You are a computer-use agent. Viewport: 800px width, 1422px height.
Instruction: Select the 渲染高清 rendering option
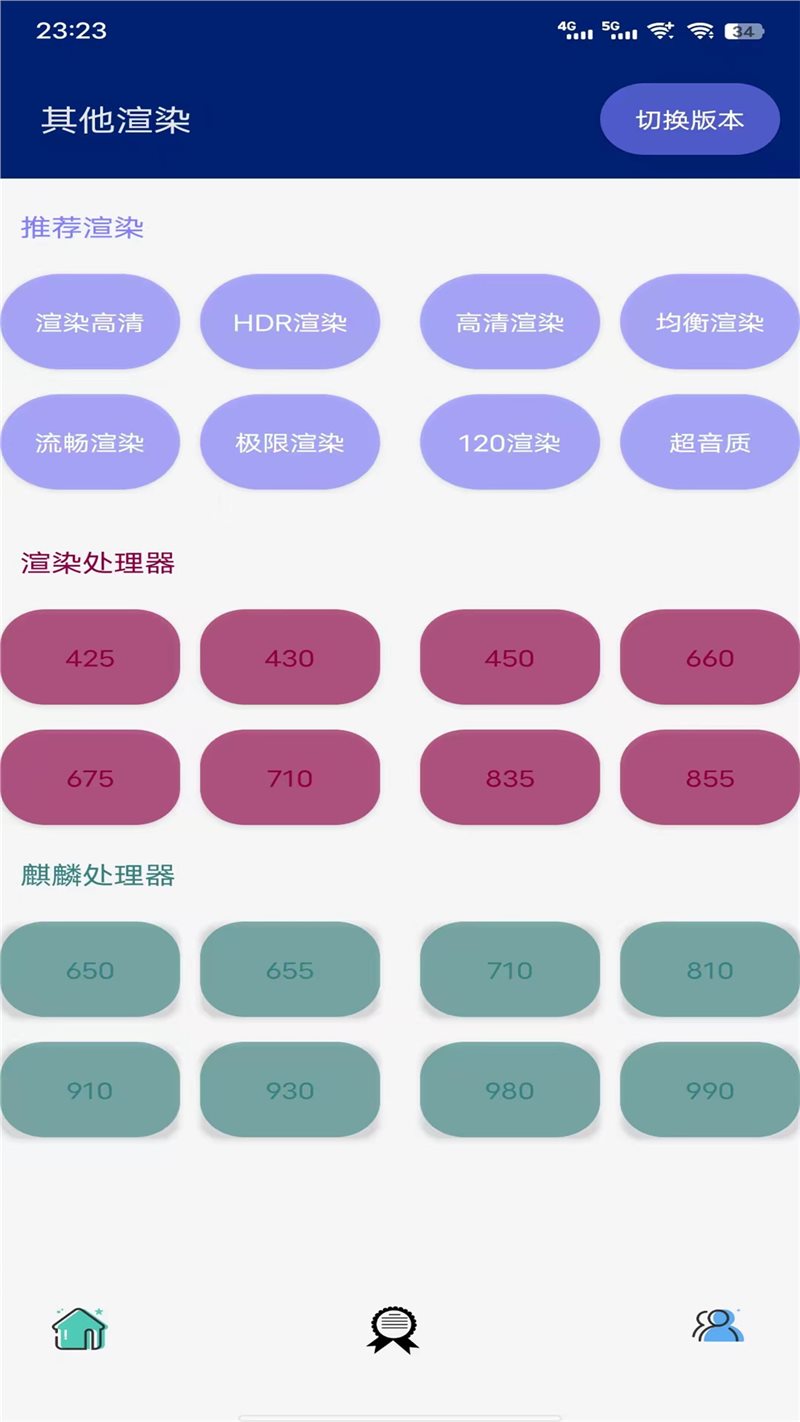click(90, 322)
